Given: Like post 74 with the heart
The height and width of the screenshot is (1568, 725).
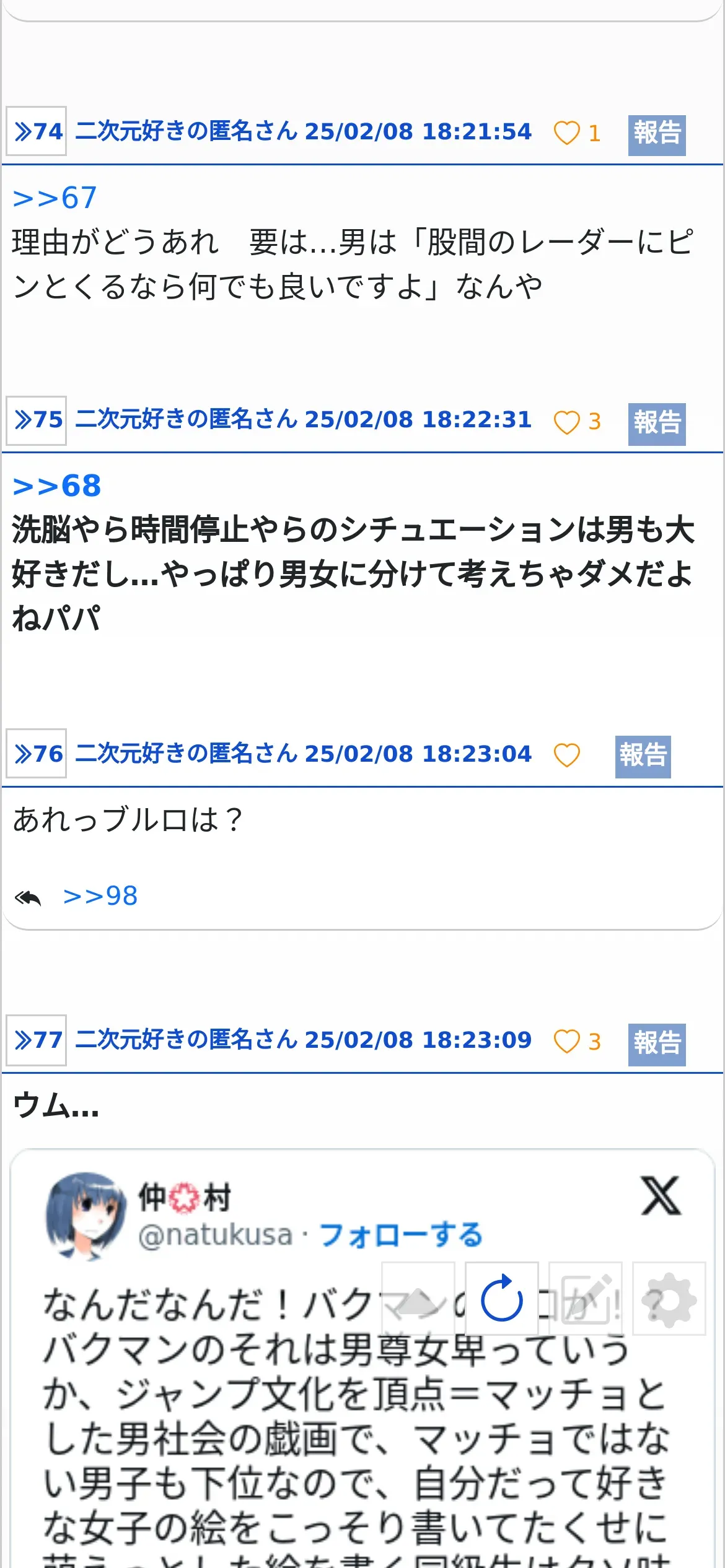Looking at the screenshot, I should pos(566,133).
